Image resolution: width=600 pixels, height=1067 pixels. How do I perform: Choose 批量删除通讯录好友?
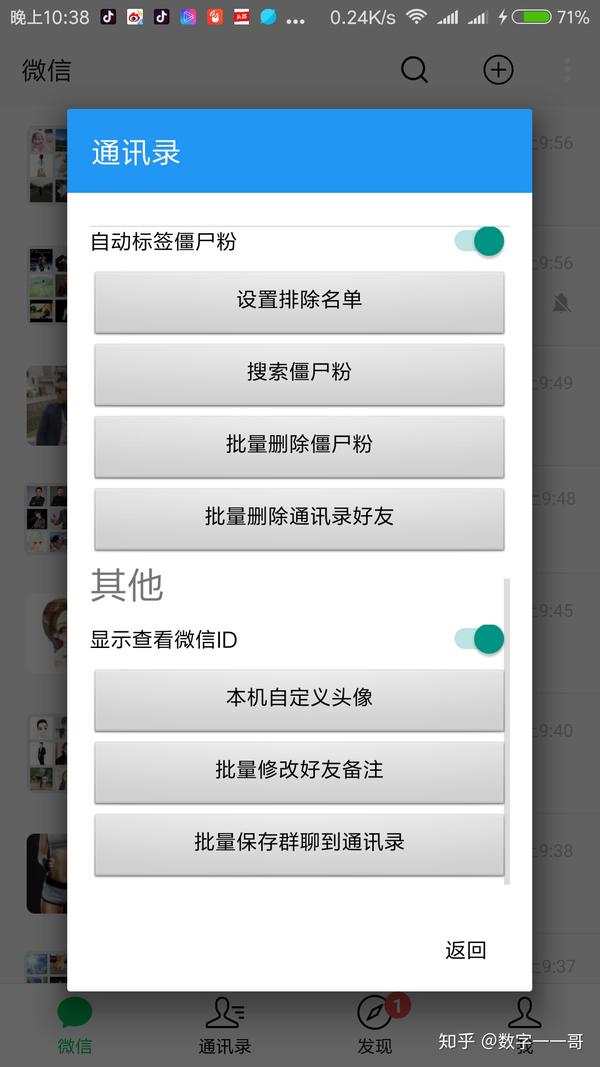[299, 516]
